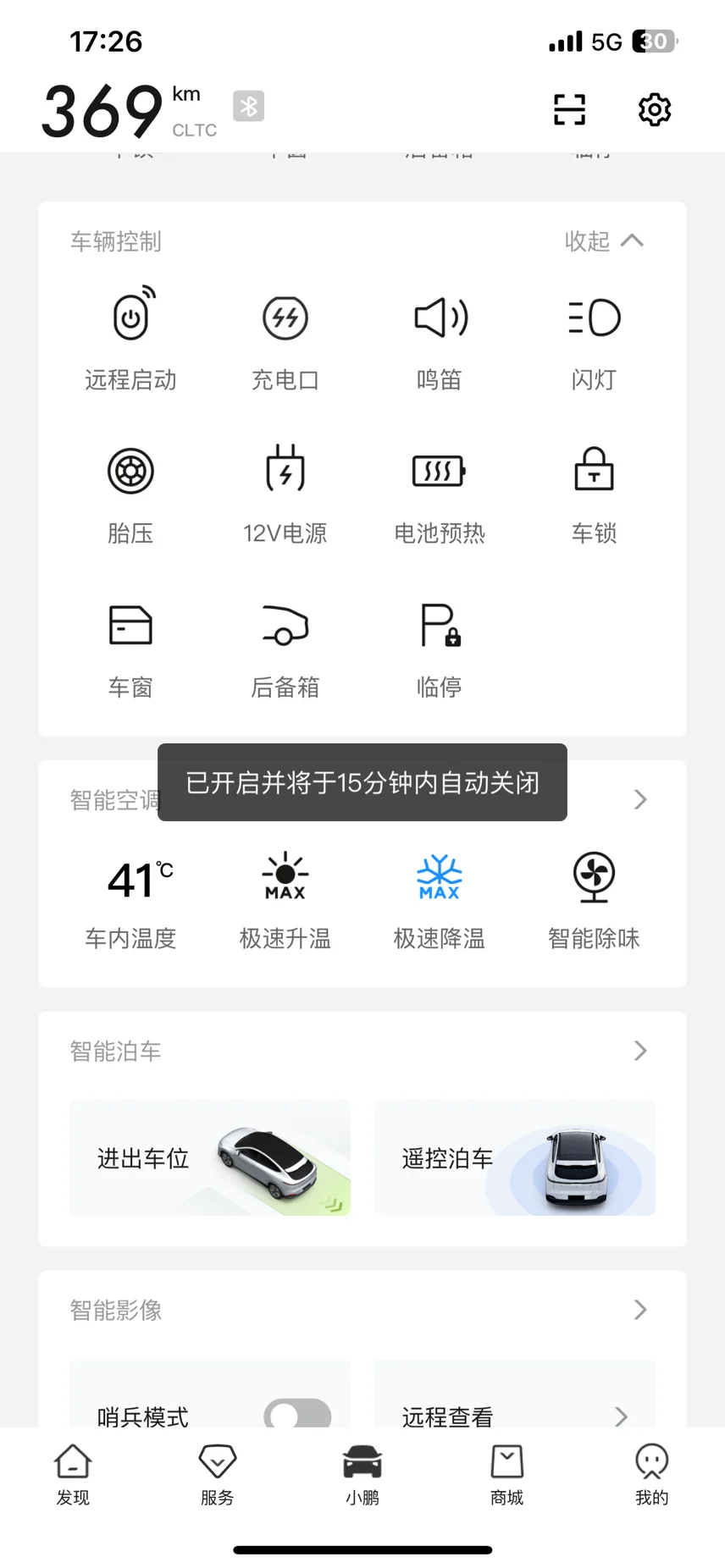Open the 遥控泊车 remote parking card

pyautogui.click(x=515, y=1157)
